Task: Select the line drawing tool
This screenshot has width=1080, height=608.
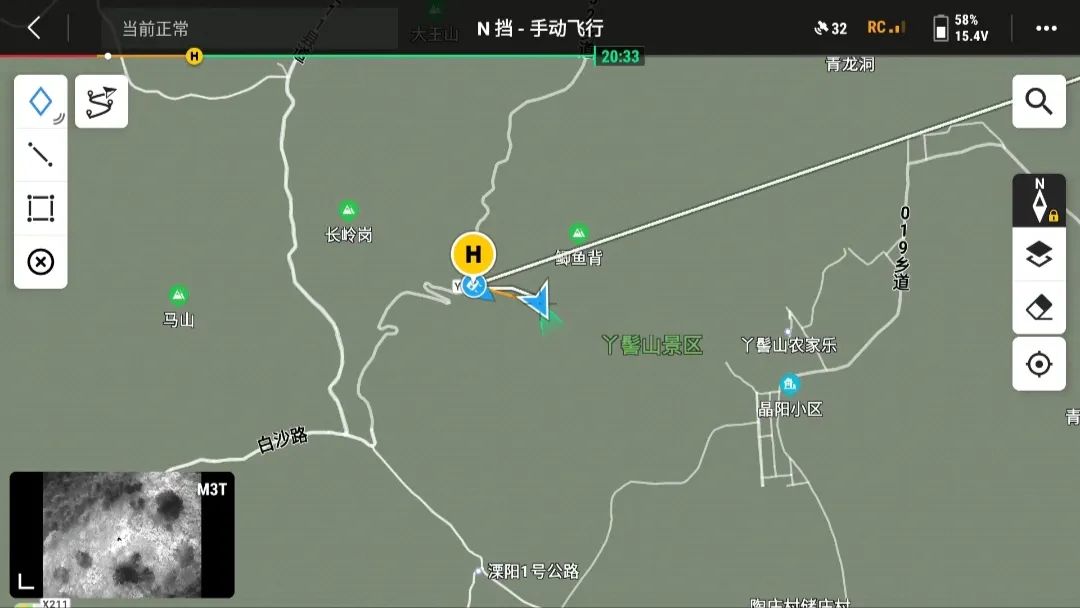Action: coord(41,154)
